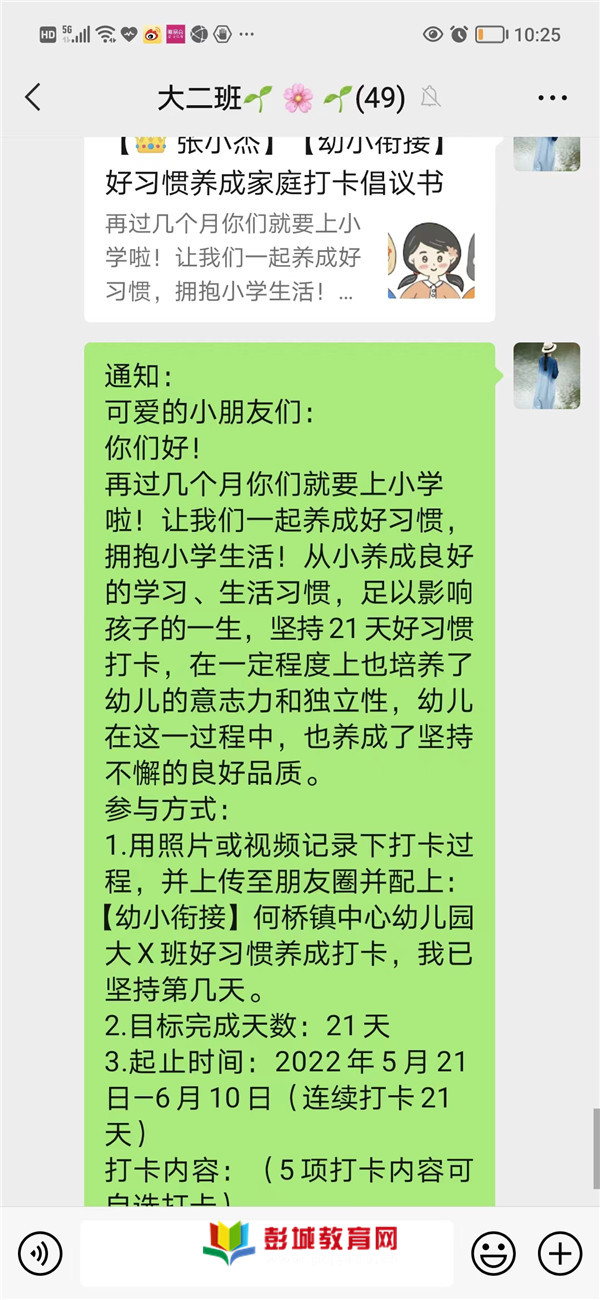The image size is (600, 1300).
Task: Go back to the chat list
Action: pos(33,97)
